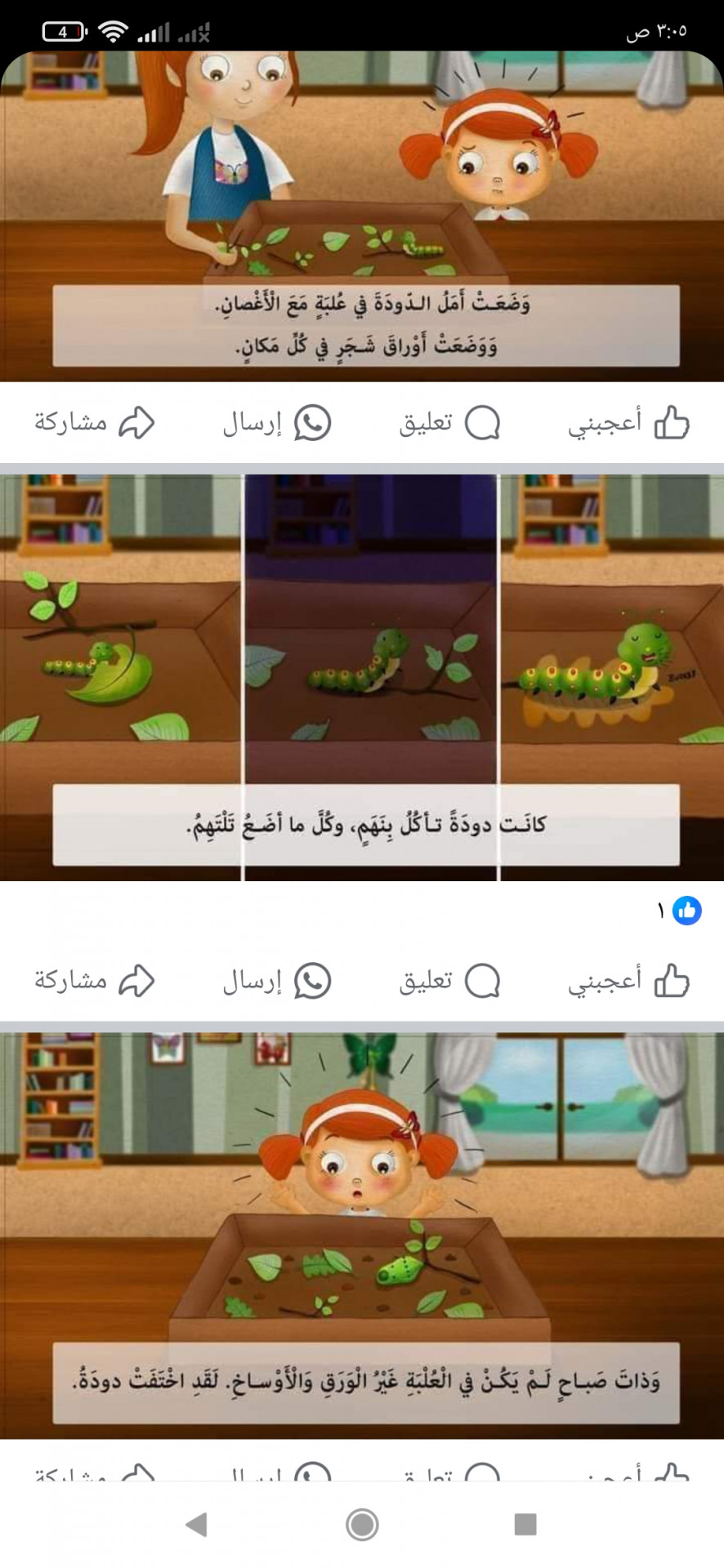Screen dimensions: 724x1568
Task: Send the worm-in-a-box post via WhatsApp
Action: pyautogui.click(x=276, y=423)
